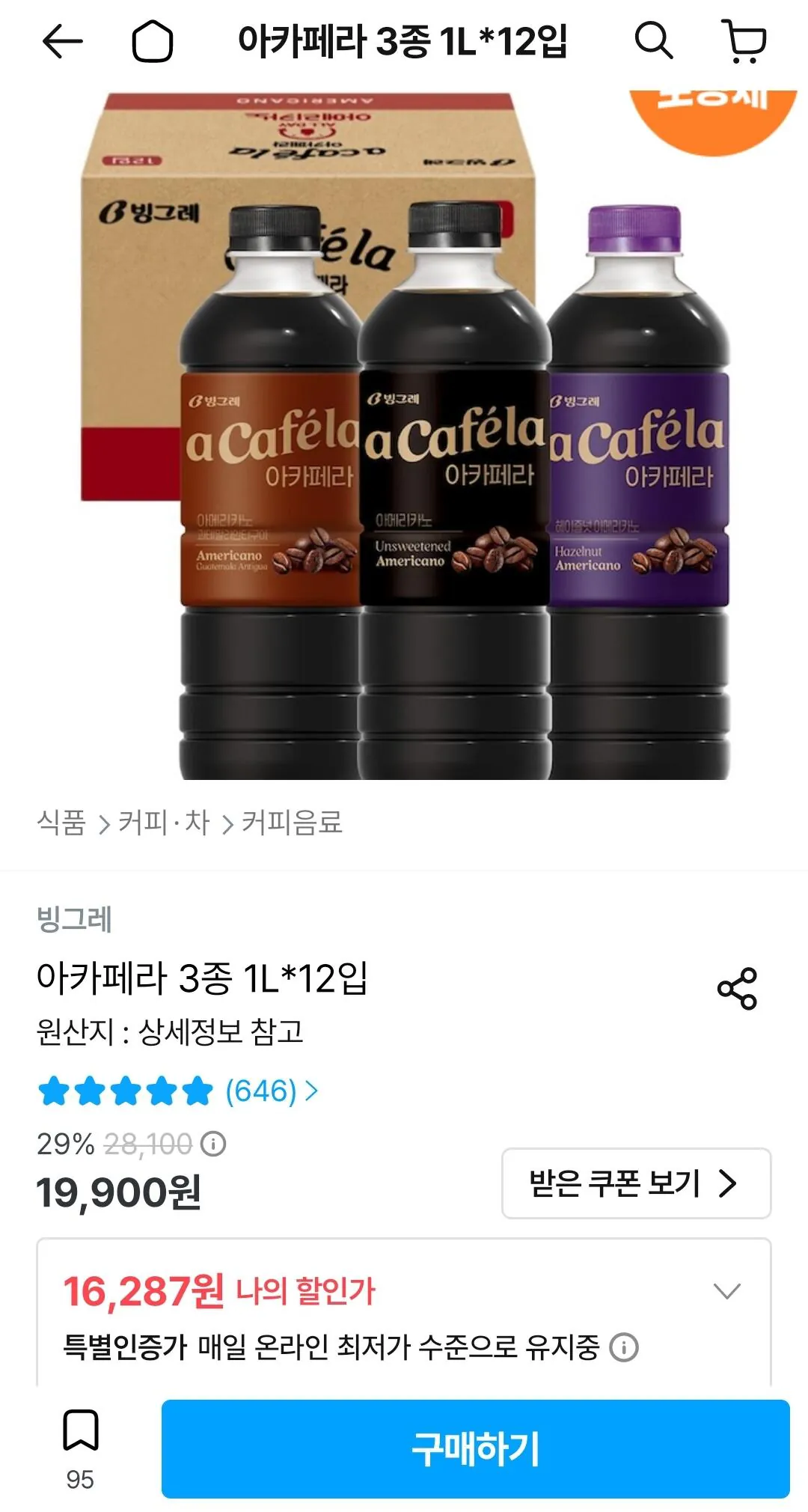Open the shopping cart
Viewport: 808px width, 1512px height.
[744, 41]
